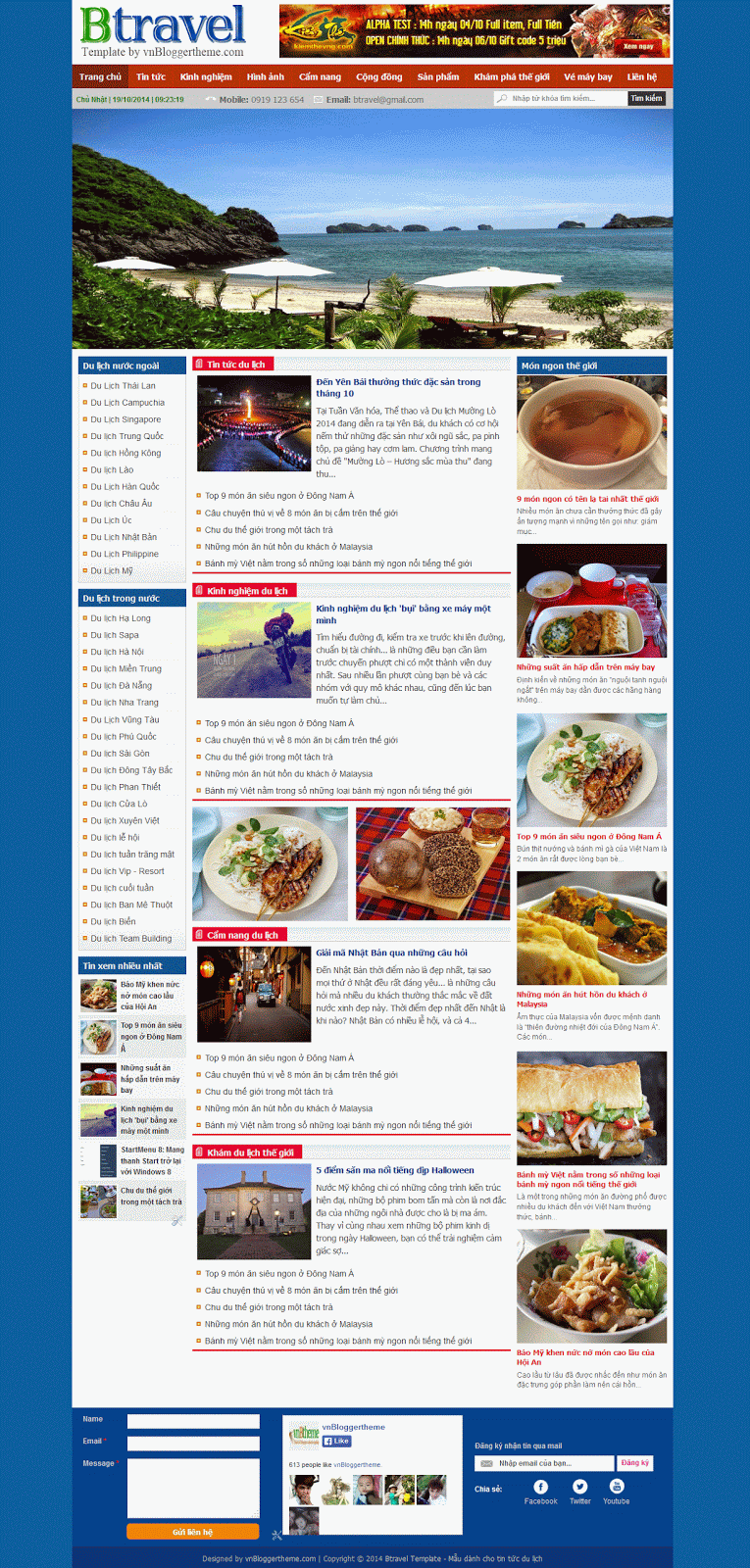Select the Liên hệ tab
Image resolution: width=750 pixels, height=1568 pixels.
(642, 77)
